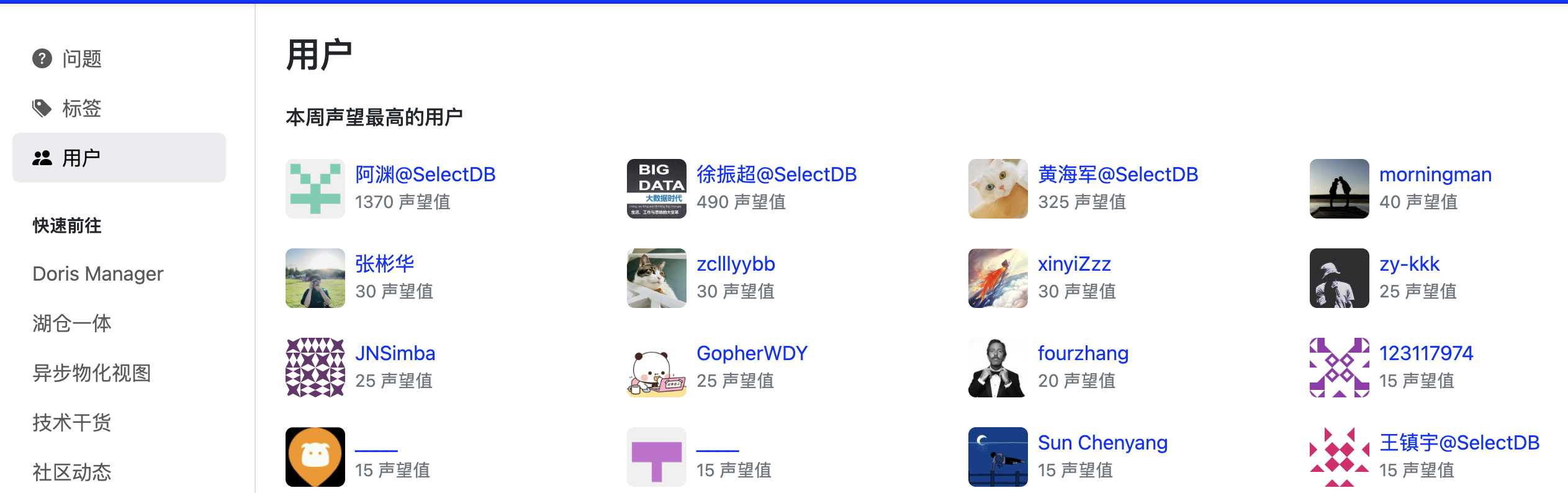Go to the 标签 tags page

click(81, 109)
